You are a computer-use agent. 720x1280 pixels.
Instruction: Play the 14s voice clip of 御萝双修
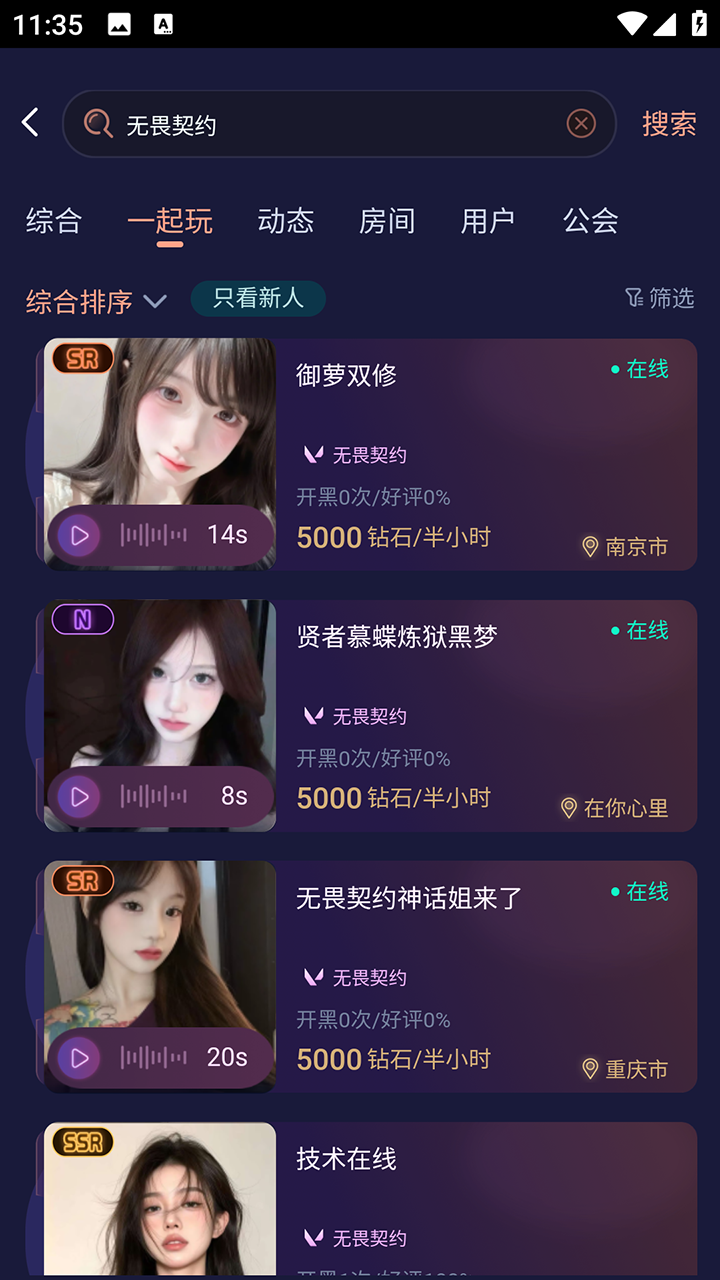point(80,536)
